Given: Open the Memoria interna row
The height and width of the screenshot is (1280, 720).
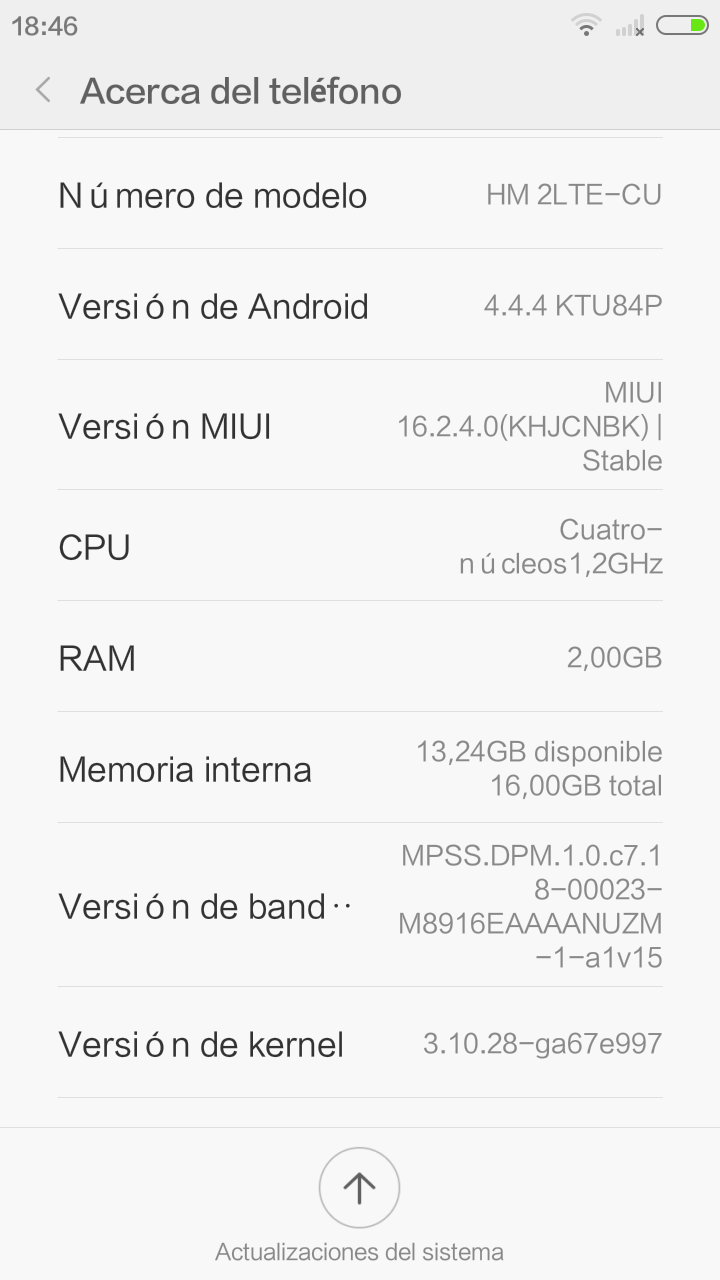Looking at the screenshot, I should 360,768.
